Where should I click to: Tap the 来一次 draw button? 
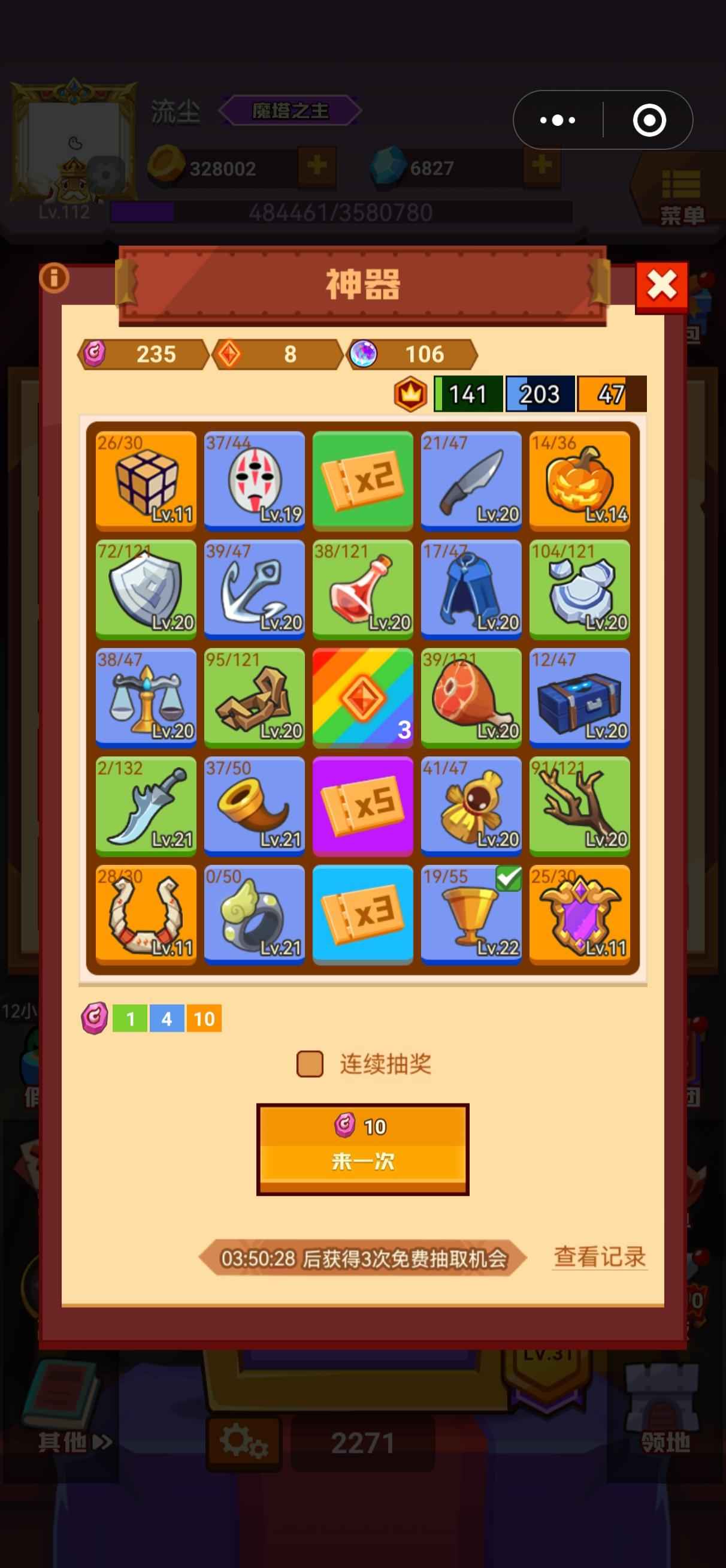pos(362,1148)
